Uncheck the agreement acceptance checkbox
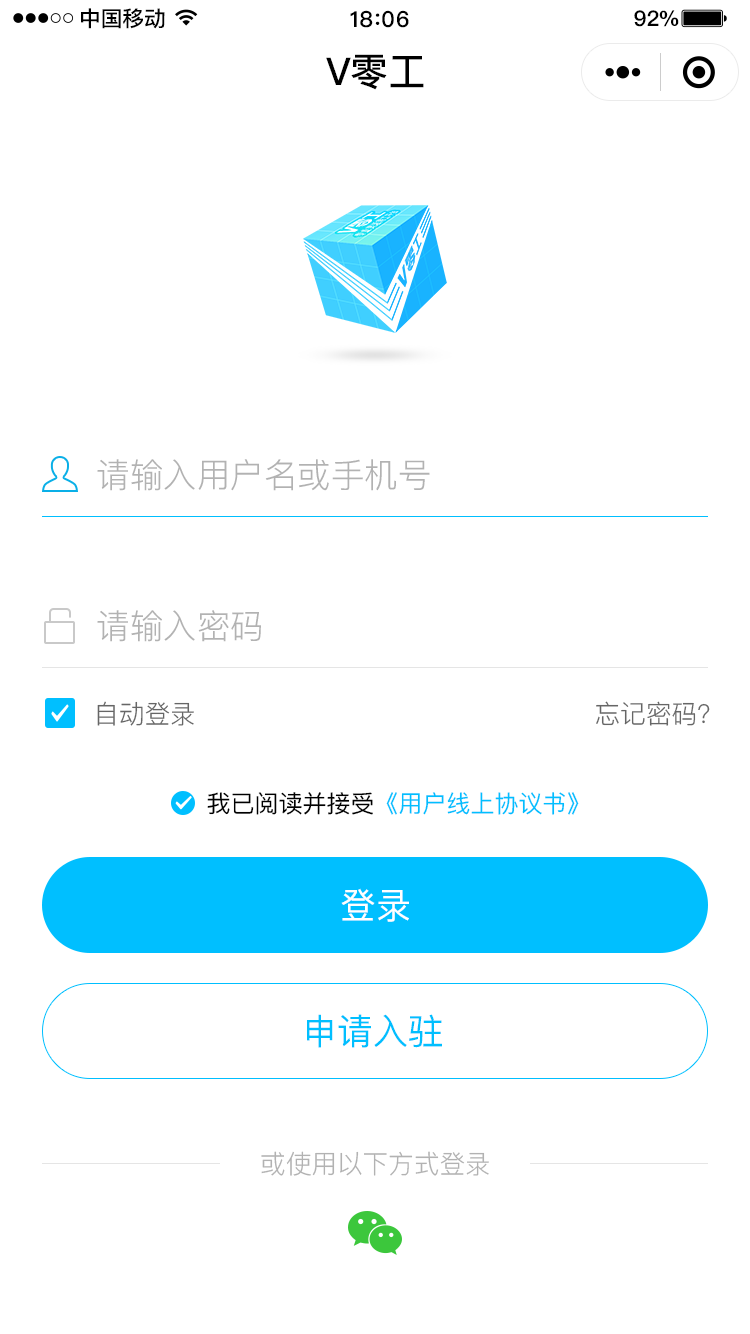Viewport: 750px width, 1334px height. (x=183, y=803)
